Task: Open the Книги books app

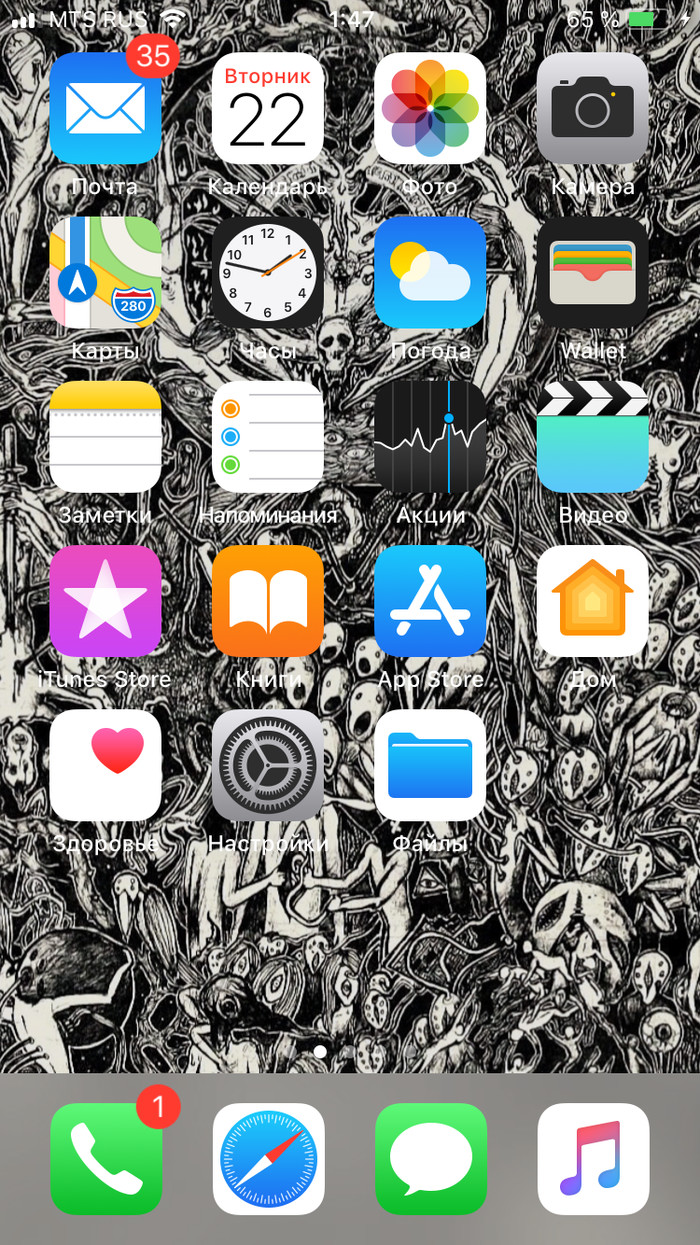Action: point(267,601)
